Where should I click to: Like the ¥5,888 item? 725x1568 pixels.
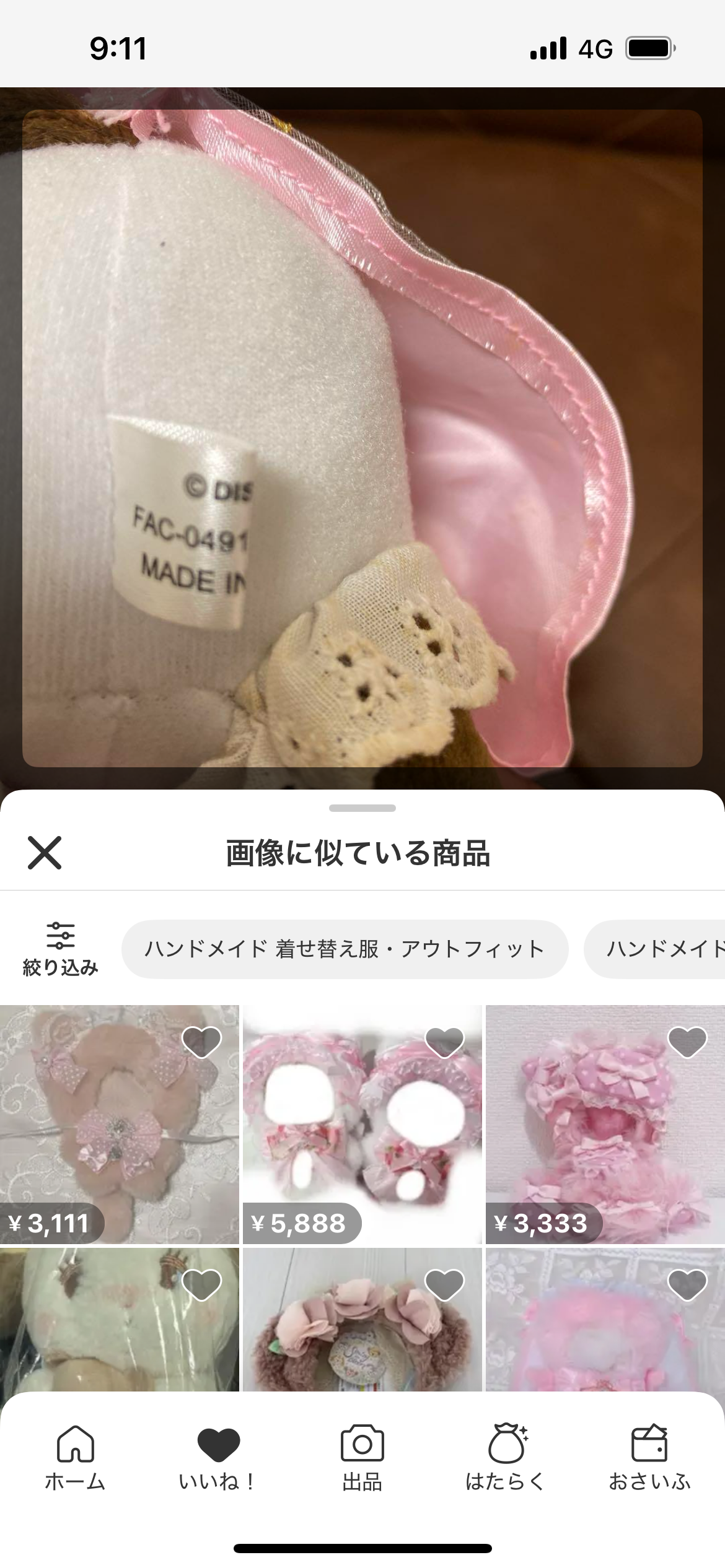[x=445, y=1042]
